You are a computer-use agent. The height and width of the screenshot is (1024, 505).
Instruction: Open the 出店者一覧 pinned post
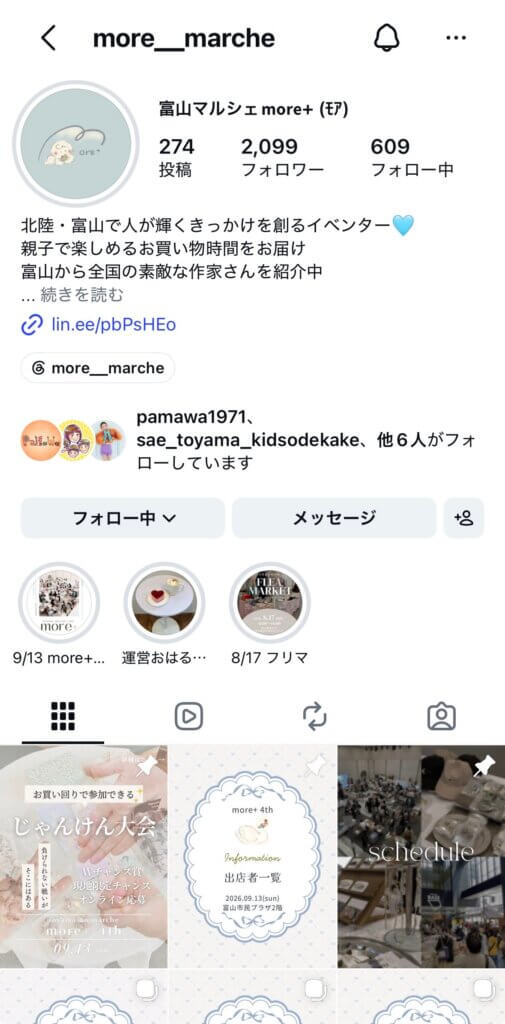point(252,856)
